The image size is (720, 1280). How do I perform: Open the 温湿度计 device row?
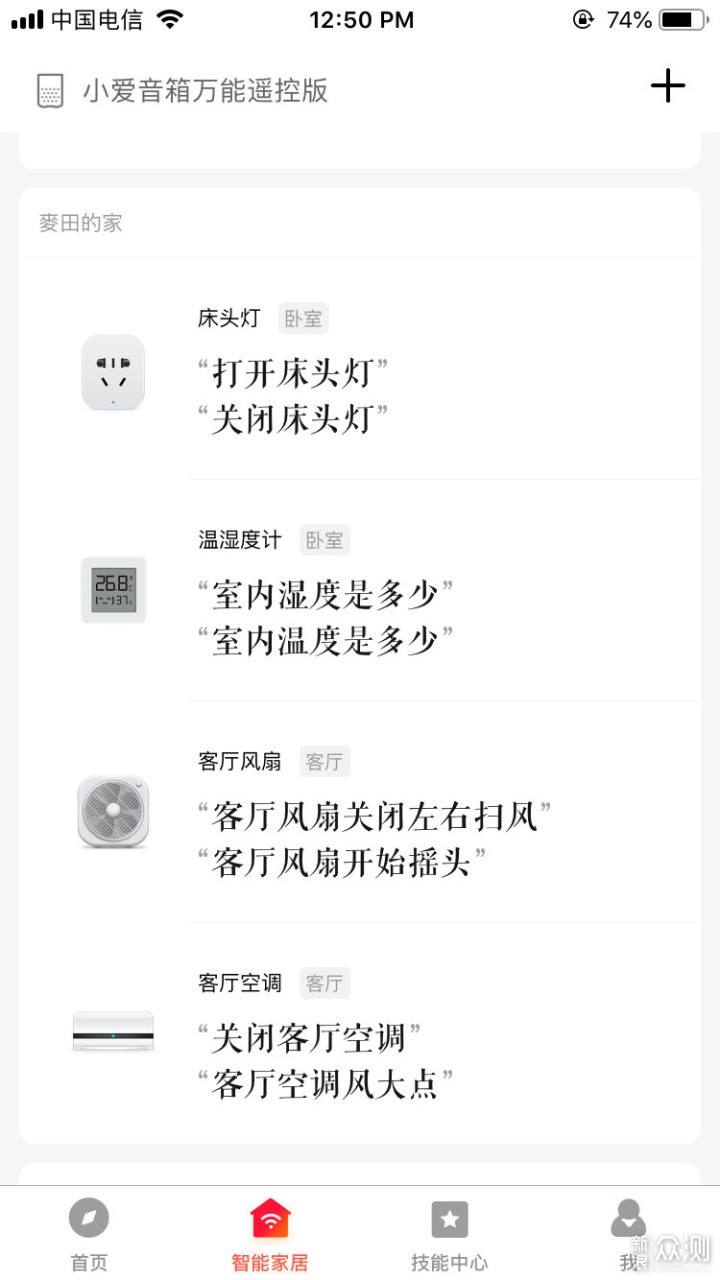click(360, 591)
